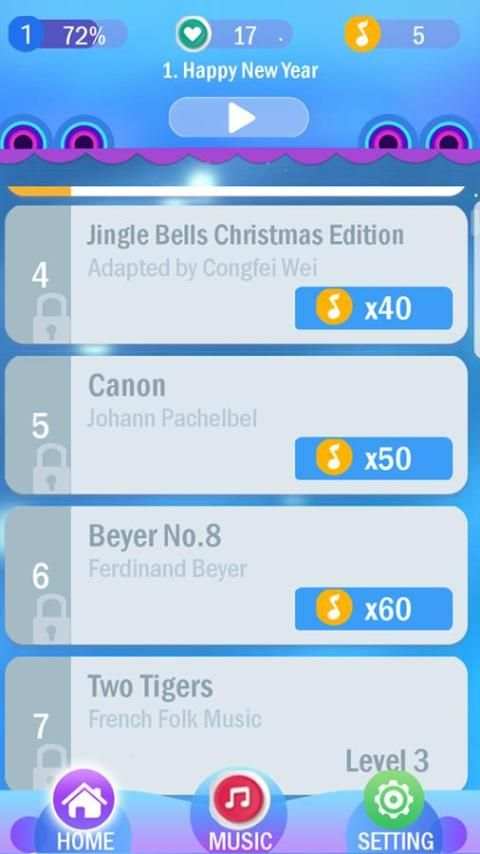Play the Happy New Year song
480x854 pixels.
tap(239, 117)
